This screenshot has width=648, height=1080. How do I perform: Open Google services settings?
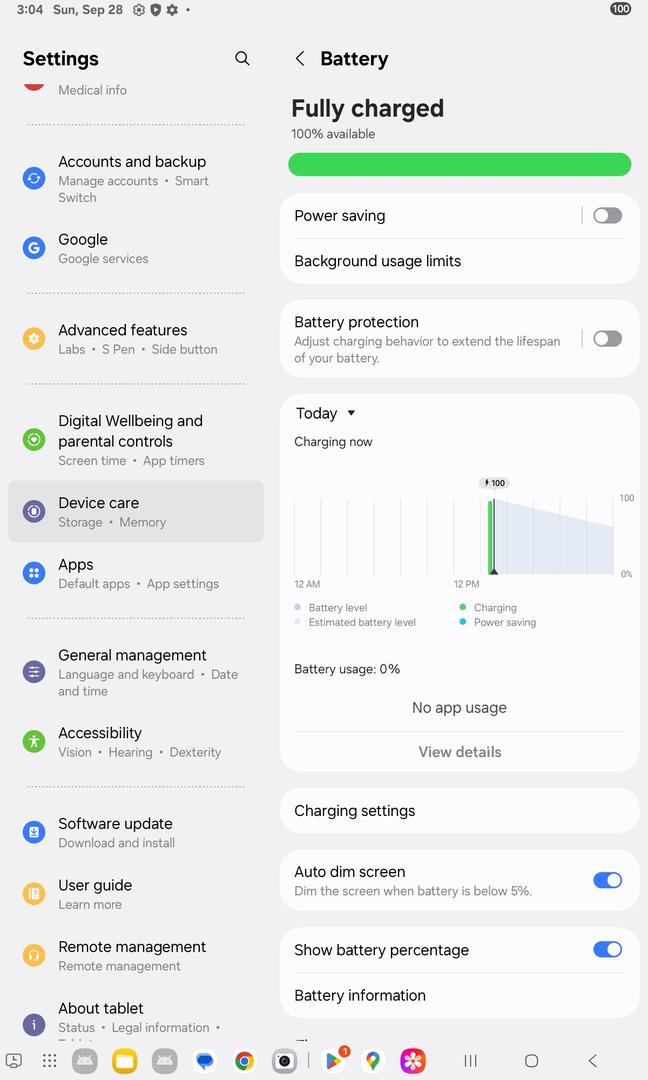[136, 248]
